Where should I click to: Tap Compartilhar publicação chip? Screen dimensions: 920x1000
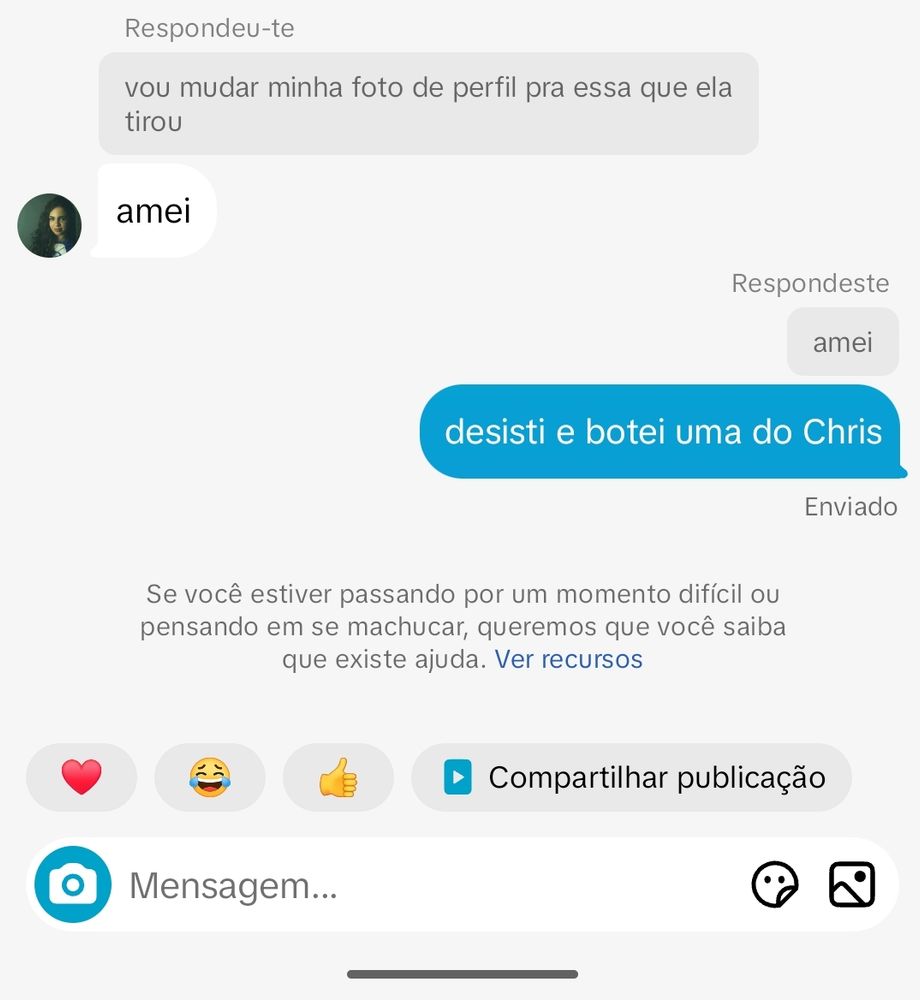(632, 777)
